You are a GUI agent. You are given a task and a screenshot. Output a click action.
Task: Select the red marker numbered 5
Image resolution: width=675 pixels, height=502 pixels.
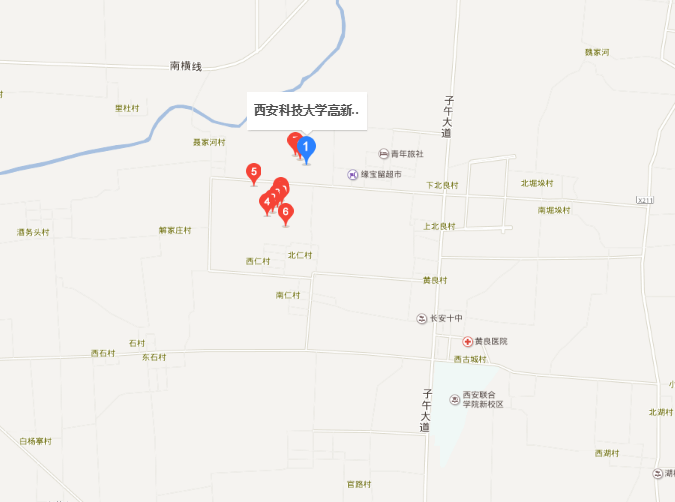pos(254,173)
